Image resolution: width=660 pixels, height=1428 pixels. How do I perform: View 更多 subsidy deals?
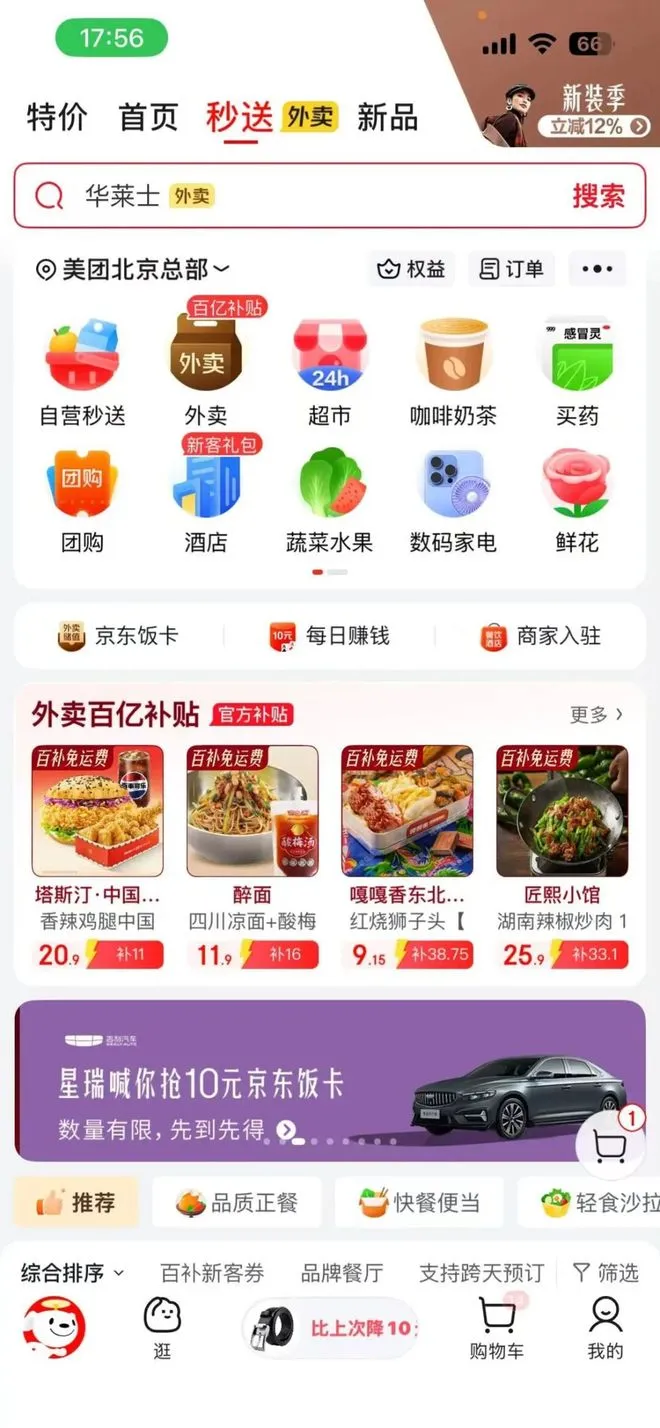(597, 714)
